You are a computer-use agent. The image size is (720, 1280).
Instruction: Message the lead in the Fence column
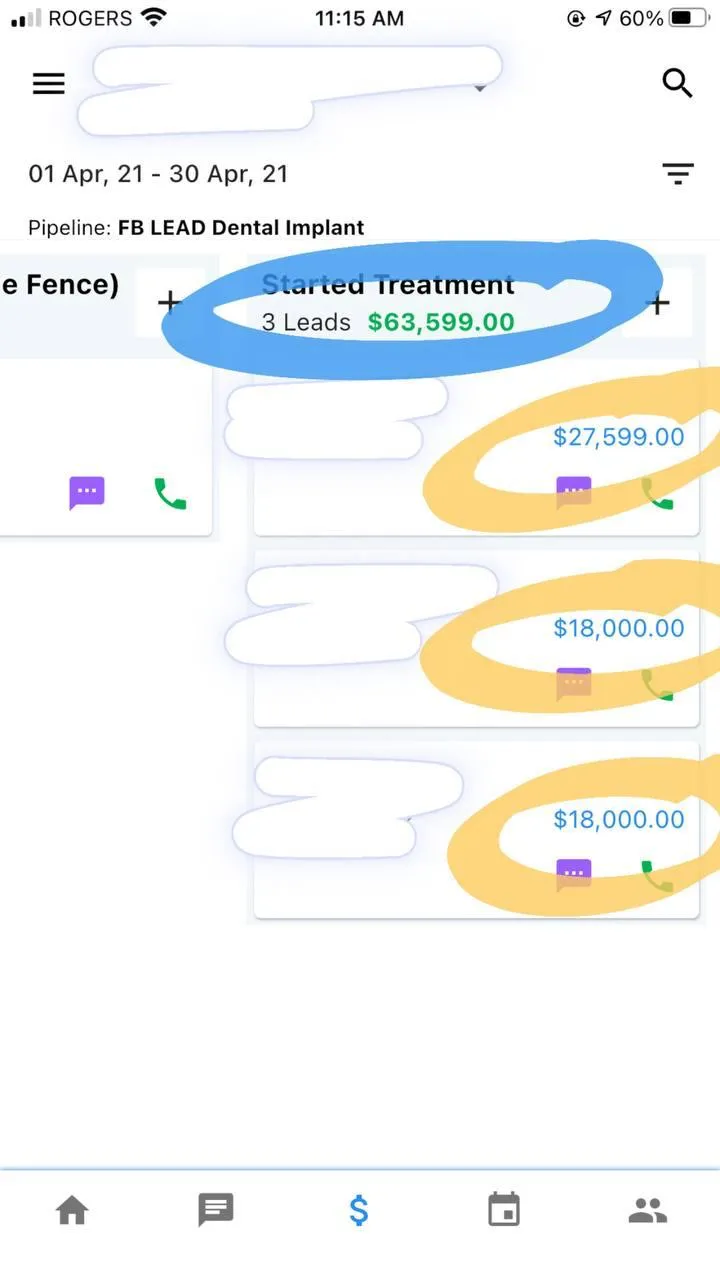click(x=87, y=493)
